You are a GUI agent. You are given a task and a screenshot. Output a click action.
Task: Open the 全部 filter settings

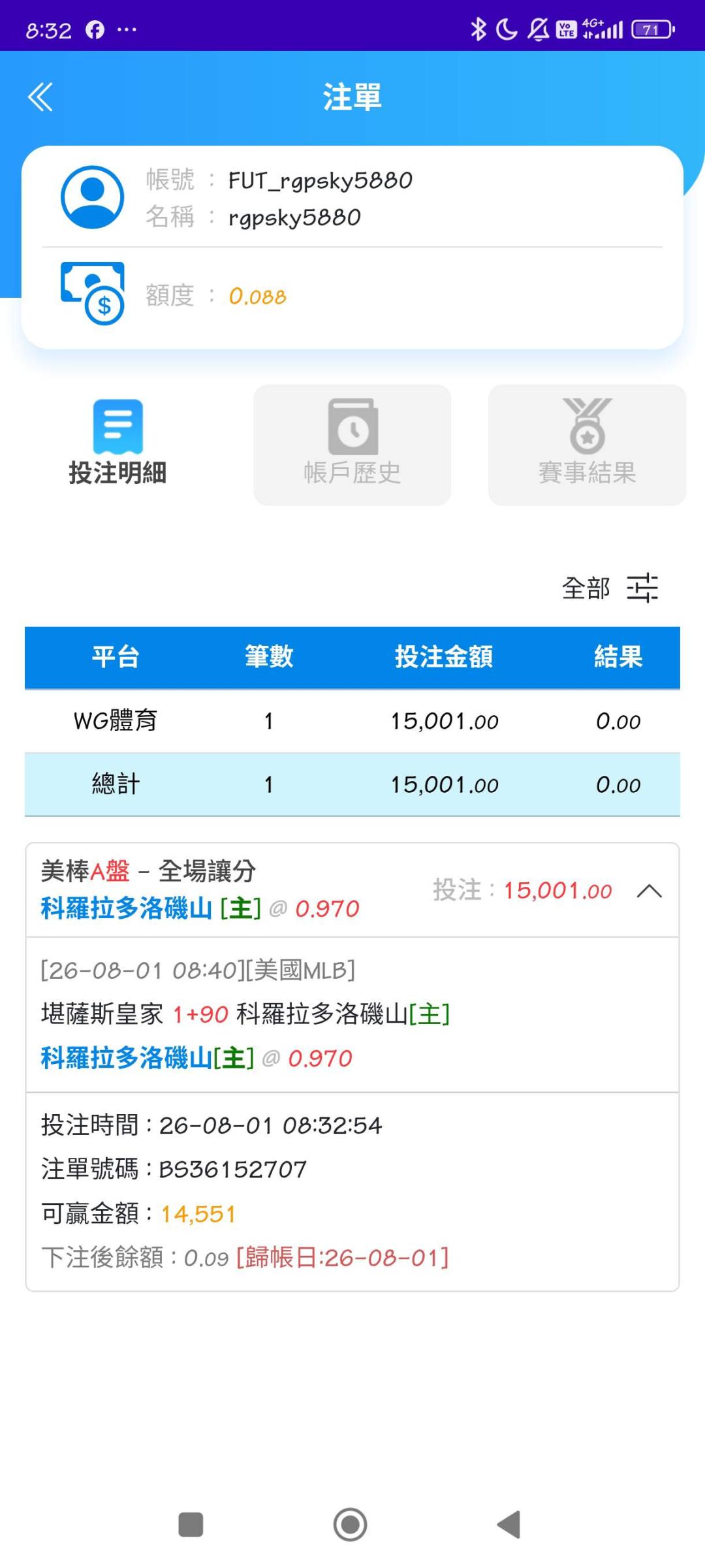610,588
